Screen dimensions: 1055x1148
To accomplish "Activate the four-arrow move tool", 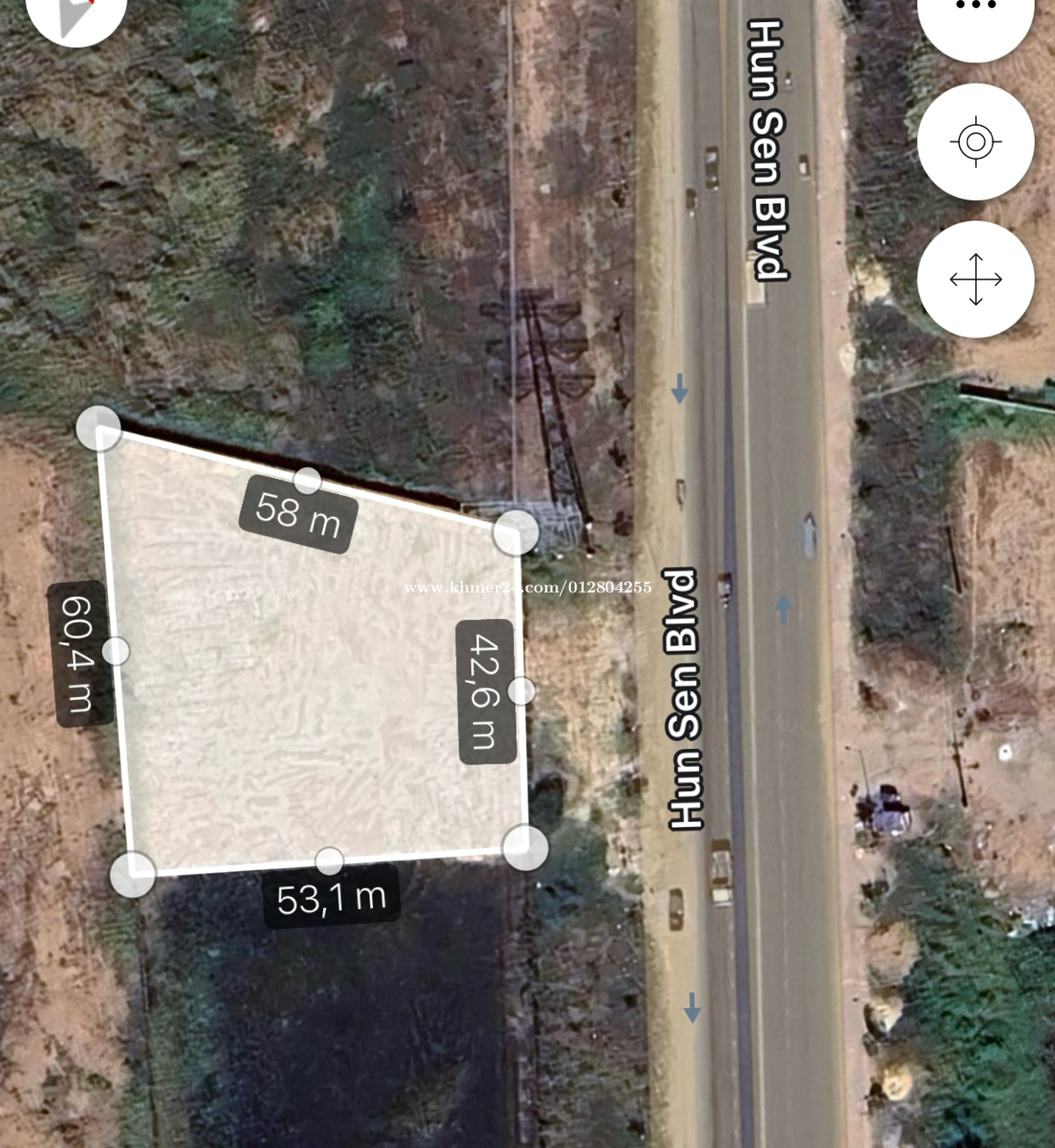I will pos(975,280).
